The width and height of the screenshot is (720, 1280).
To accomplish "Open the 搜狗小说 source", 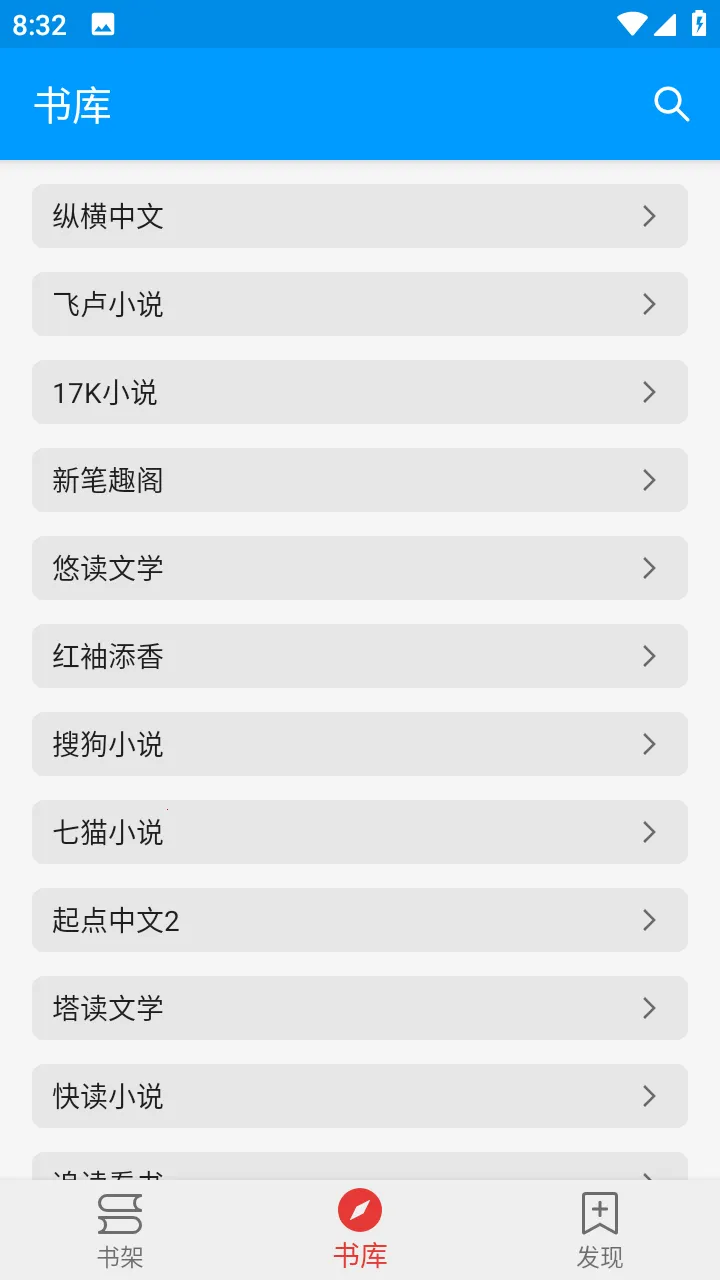I will (x=360, y=744).
